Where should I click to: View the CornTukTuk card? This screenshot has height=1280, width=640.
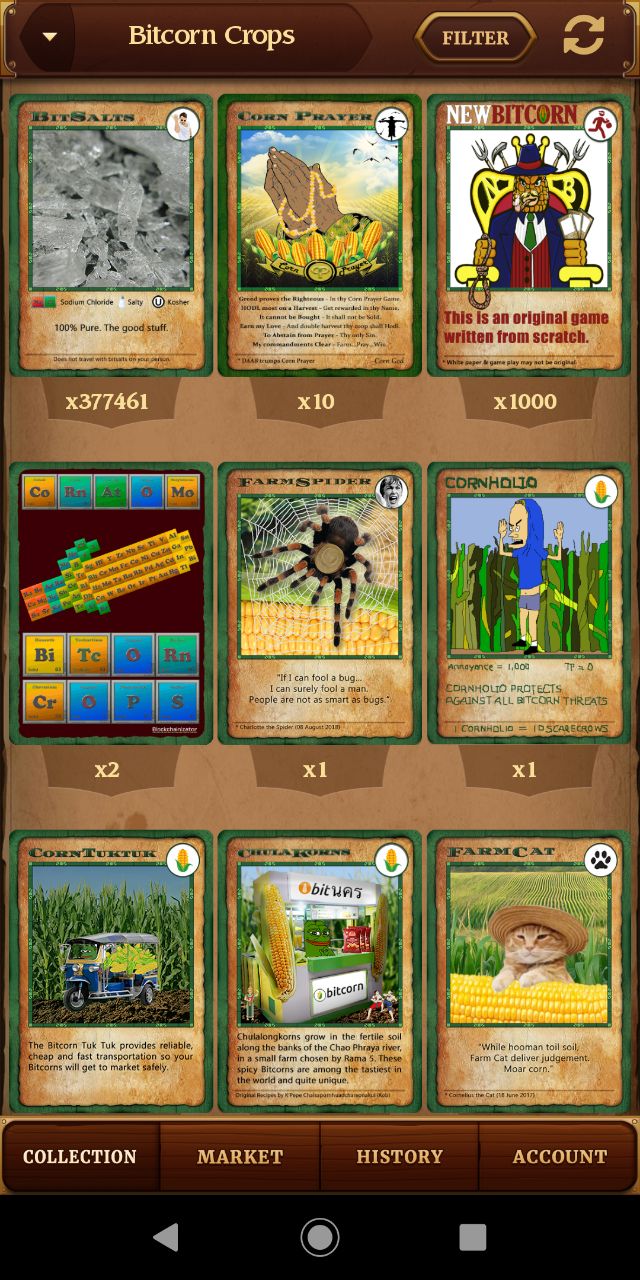pyautogui.click(x=110, y=972)
